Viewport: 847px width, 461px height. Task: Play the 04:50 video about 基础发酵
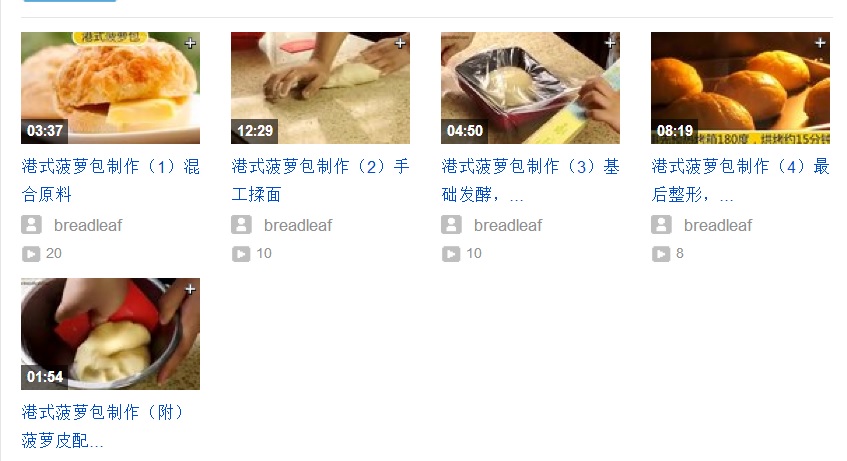point(530,88)
